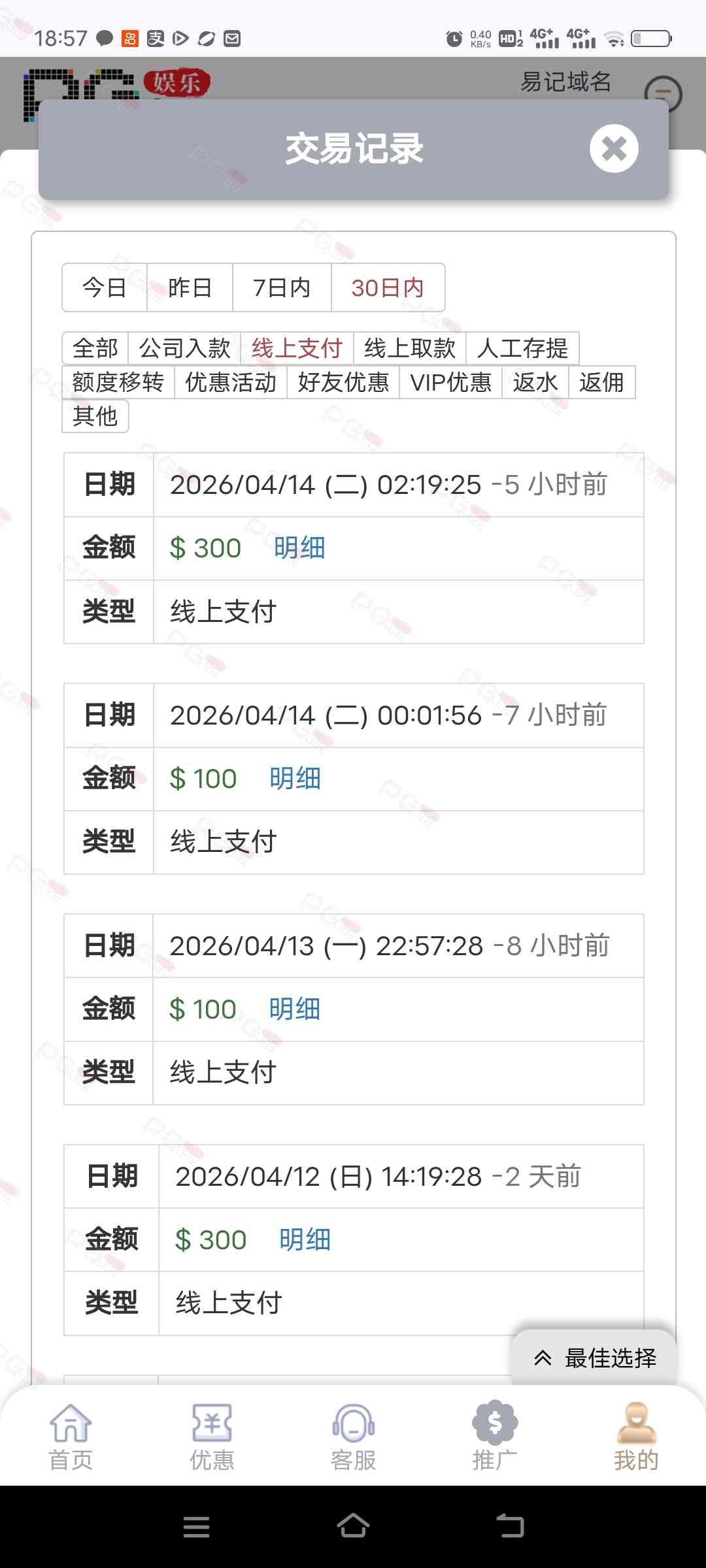The image size is (706, 1568).
Task: Tap the system back button
Action: 510,1526
